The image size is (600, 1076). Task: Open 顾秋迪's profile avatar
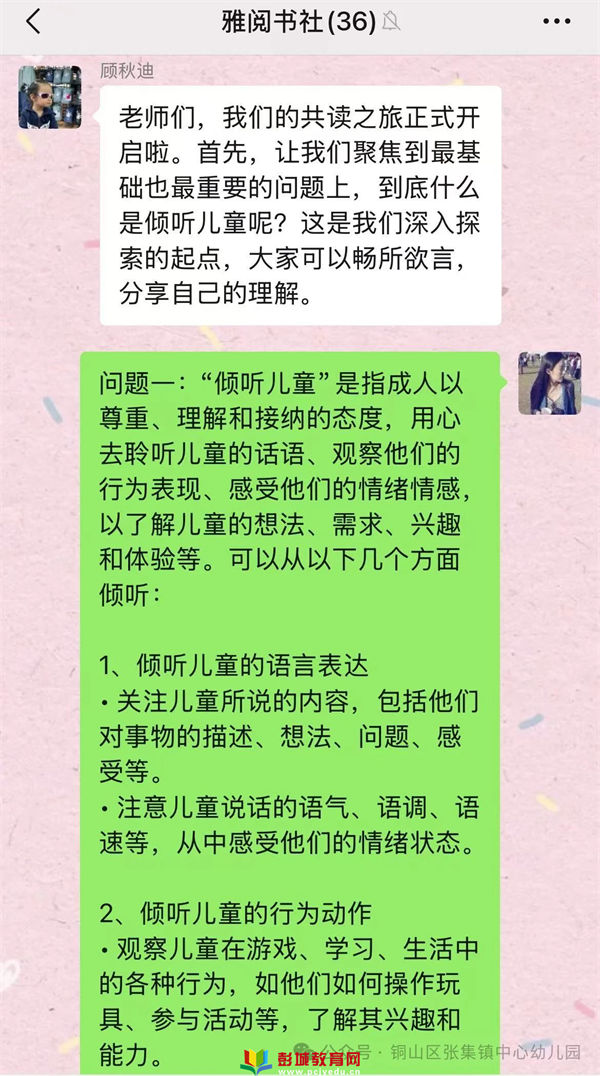(50, 98)
